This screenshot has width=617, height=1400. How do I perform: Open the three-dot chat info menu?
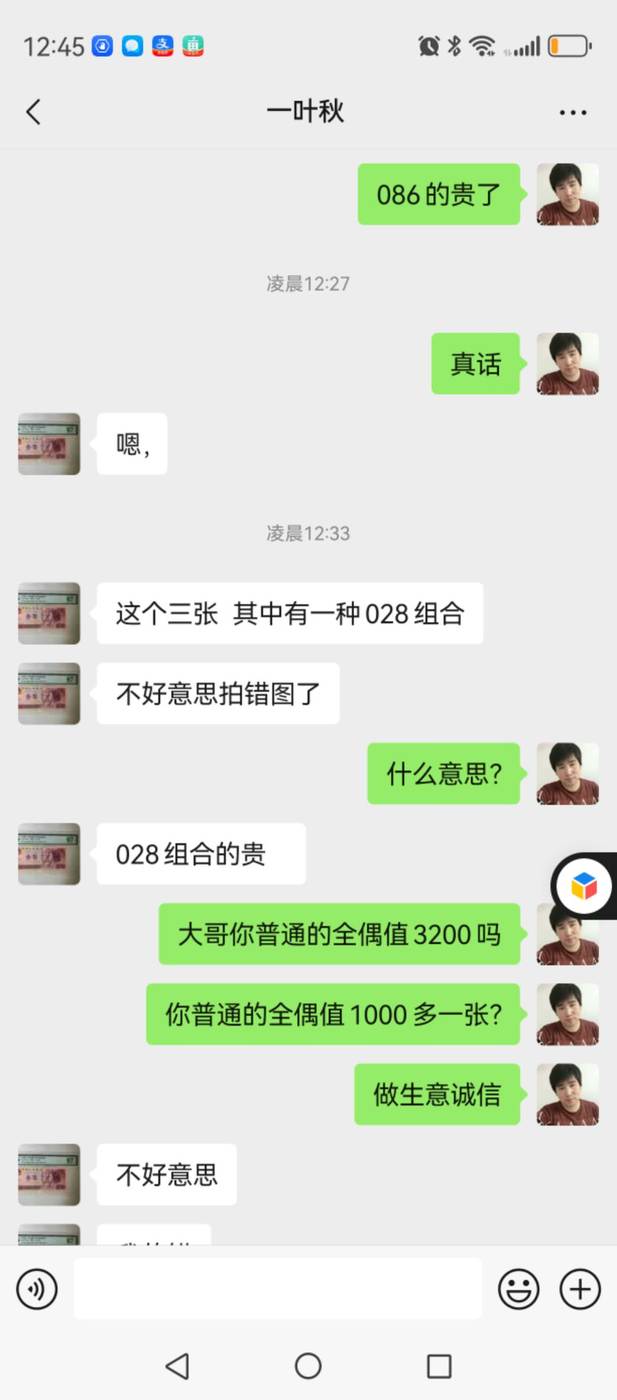tap(573, 112)
